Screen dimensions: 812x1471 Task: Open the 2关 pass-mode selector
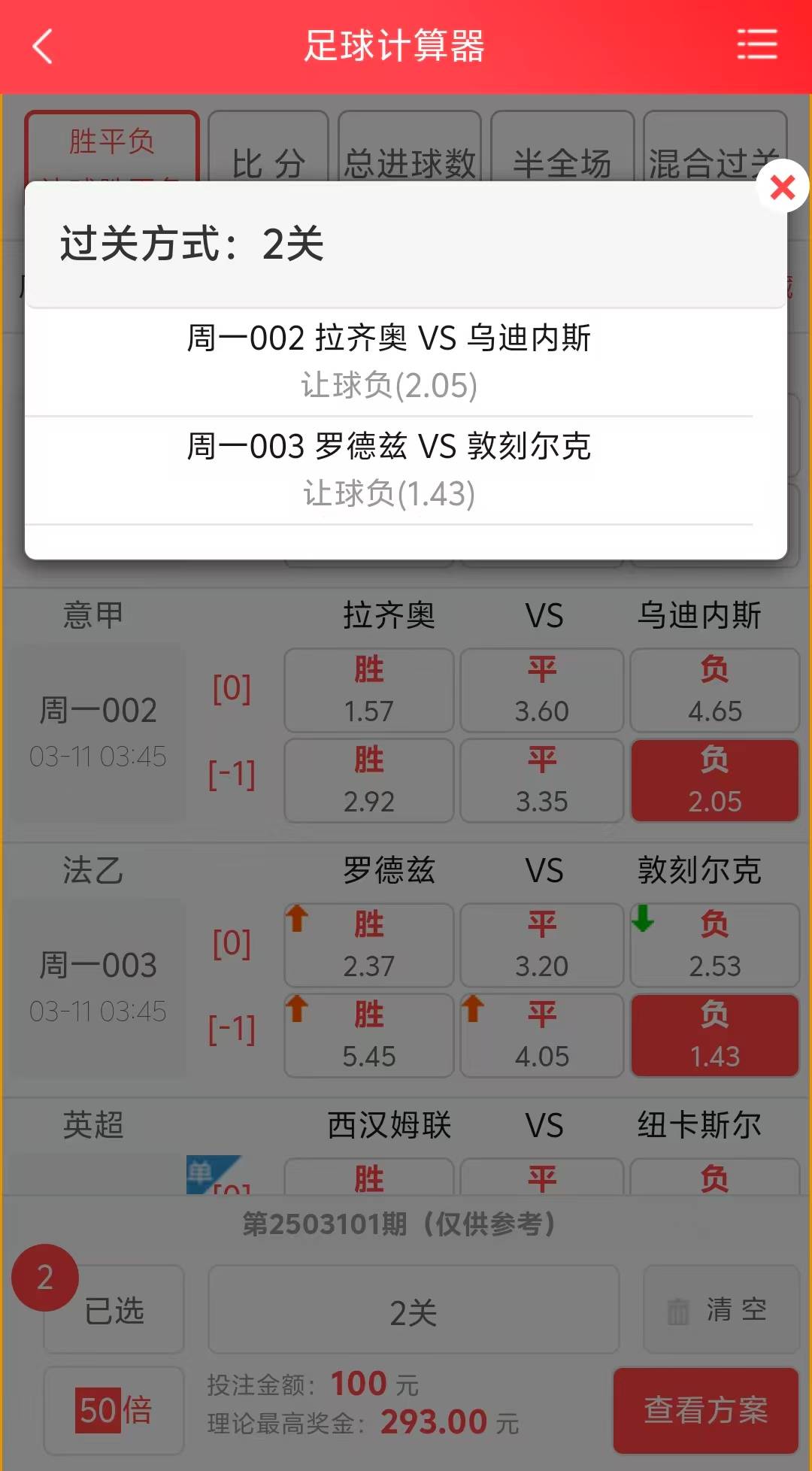coord(412,1310)
